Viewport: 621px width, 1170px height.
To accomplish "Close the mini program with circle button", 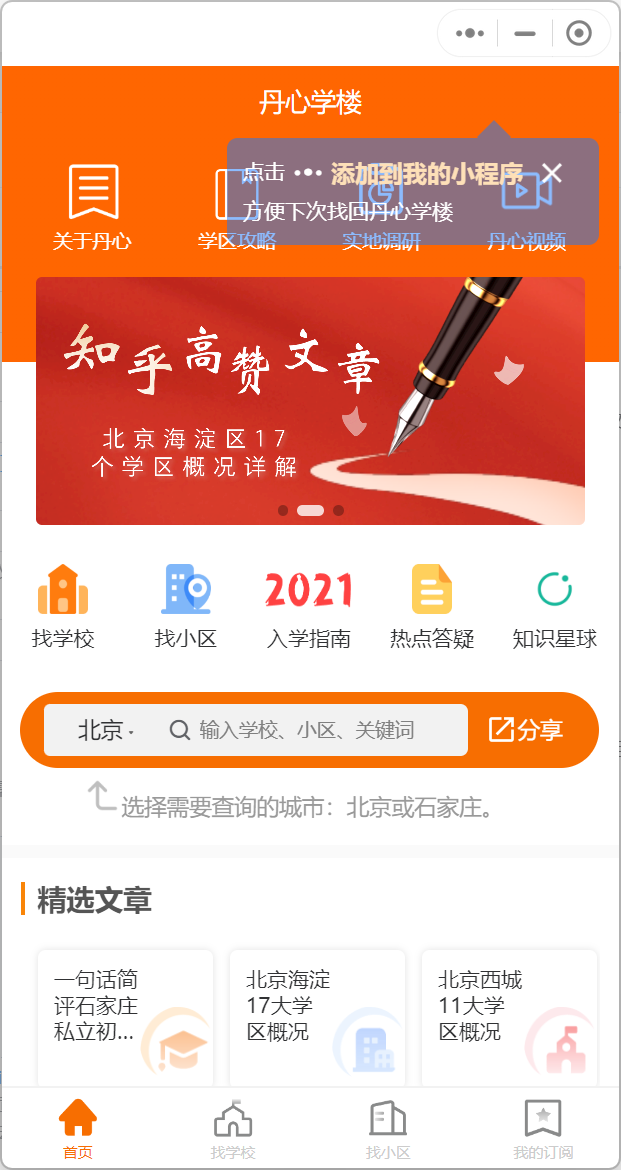I will [578, 33].
